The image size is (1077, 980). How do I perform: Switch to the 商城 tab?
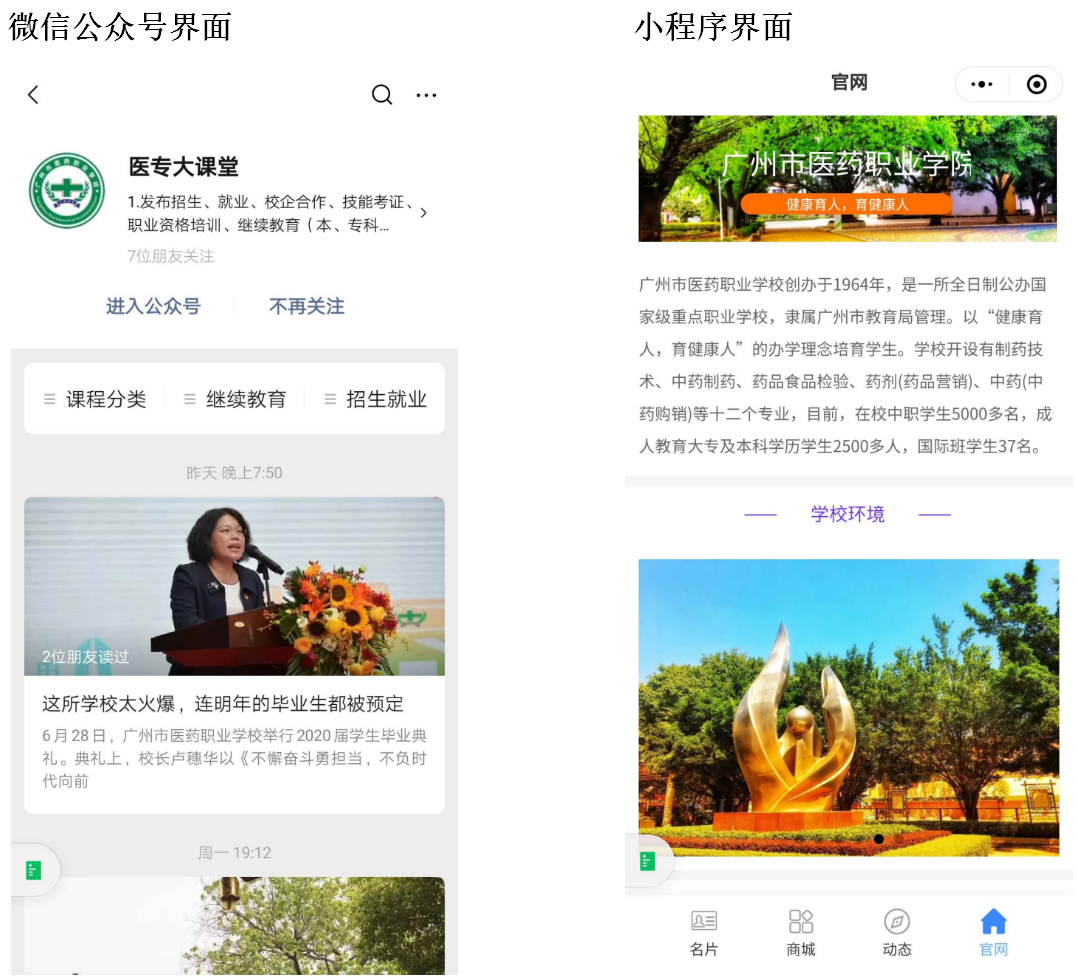click(x=801, y=932)
